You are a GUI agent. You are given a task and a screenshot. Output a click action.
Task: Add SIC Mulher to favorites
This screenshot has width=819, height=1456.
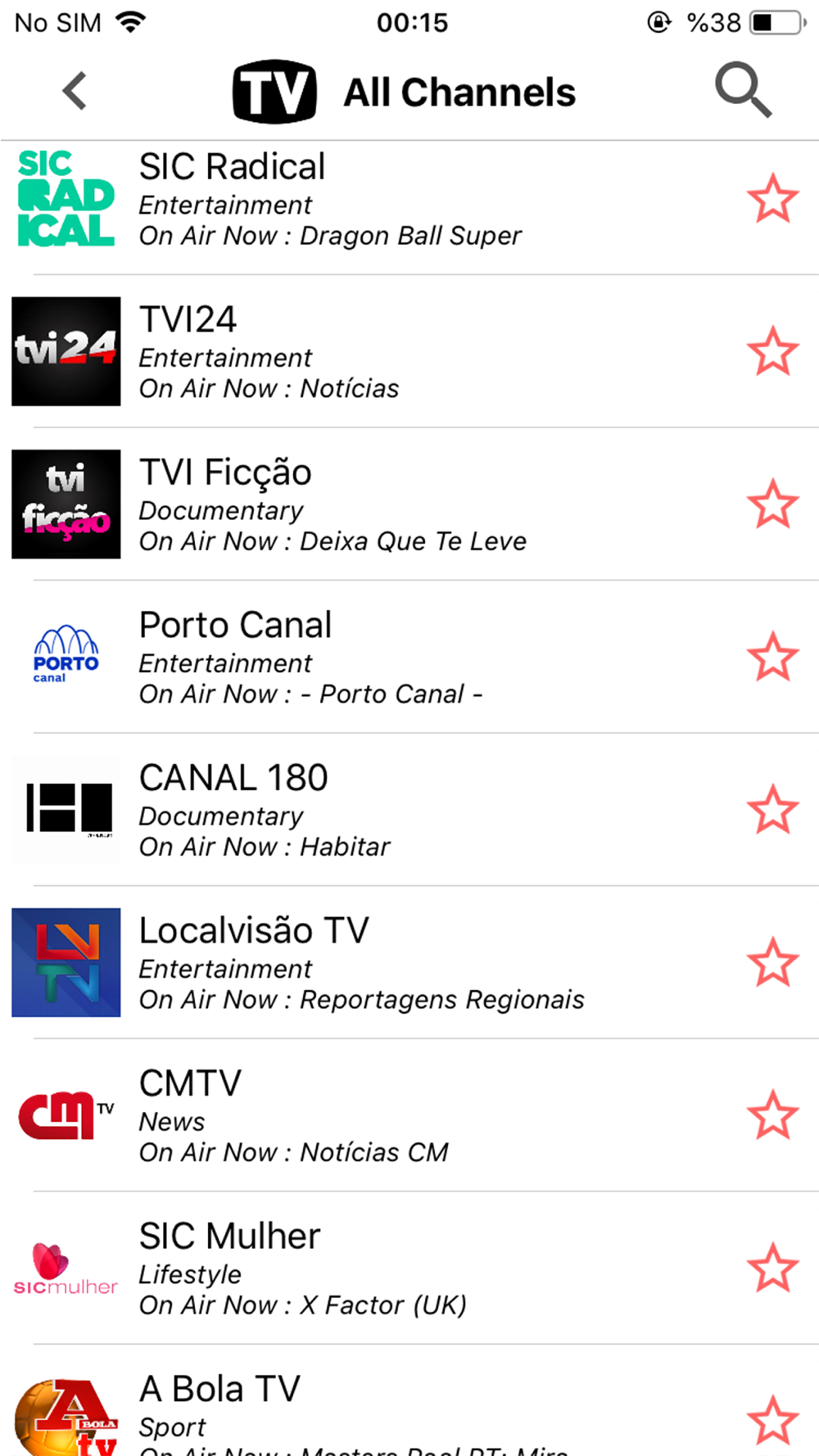pos(772,1268)
